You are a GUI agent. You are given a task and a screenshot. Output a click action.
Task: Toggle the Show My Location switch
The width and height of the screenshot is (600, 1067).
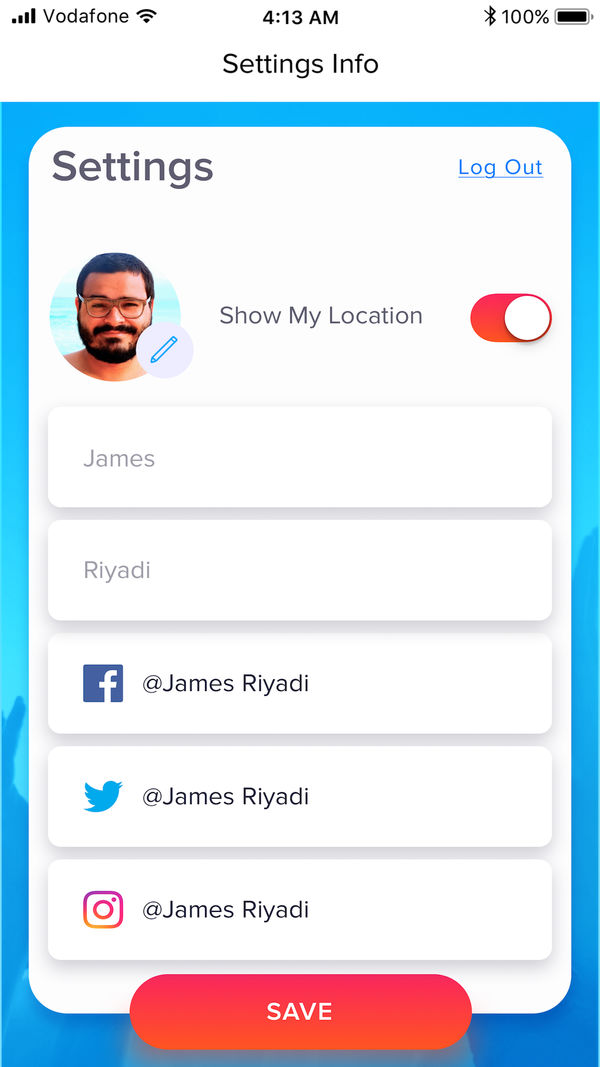[510, 317]
